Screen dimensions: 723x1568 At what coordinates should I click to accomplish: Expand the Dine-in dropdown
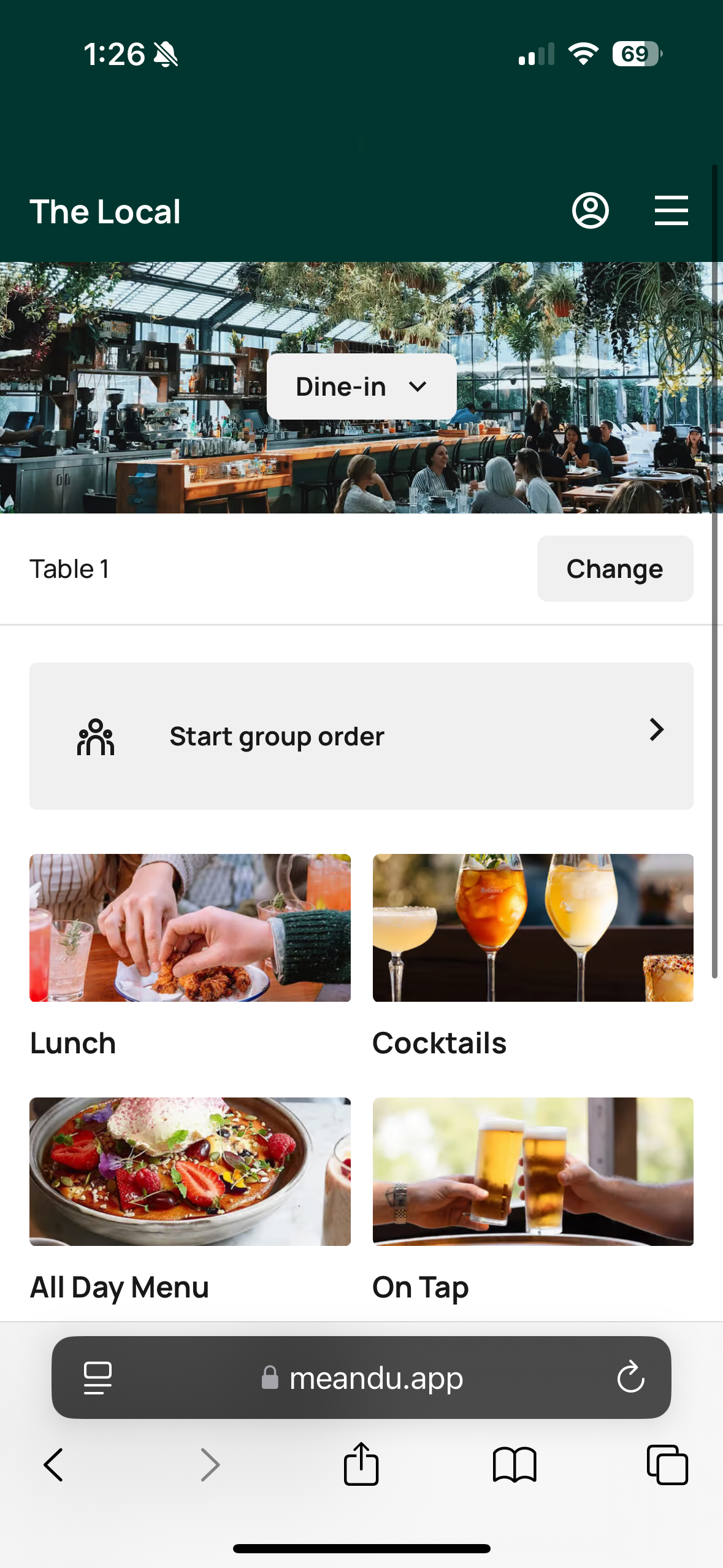[x=361, y=386]
